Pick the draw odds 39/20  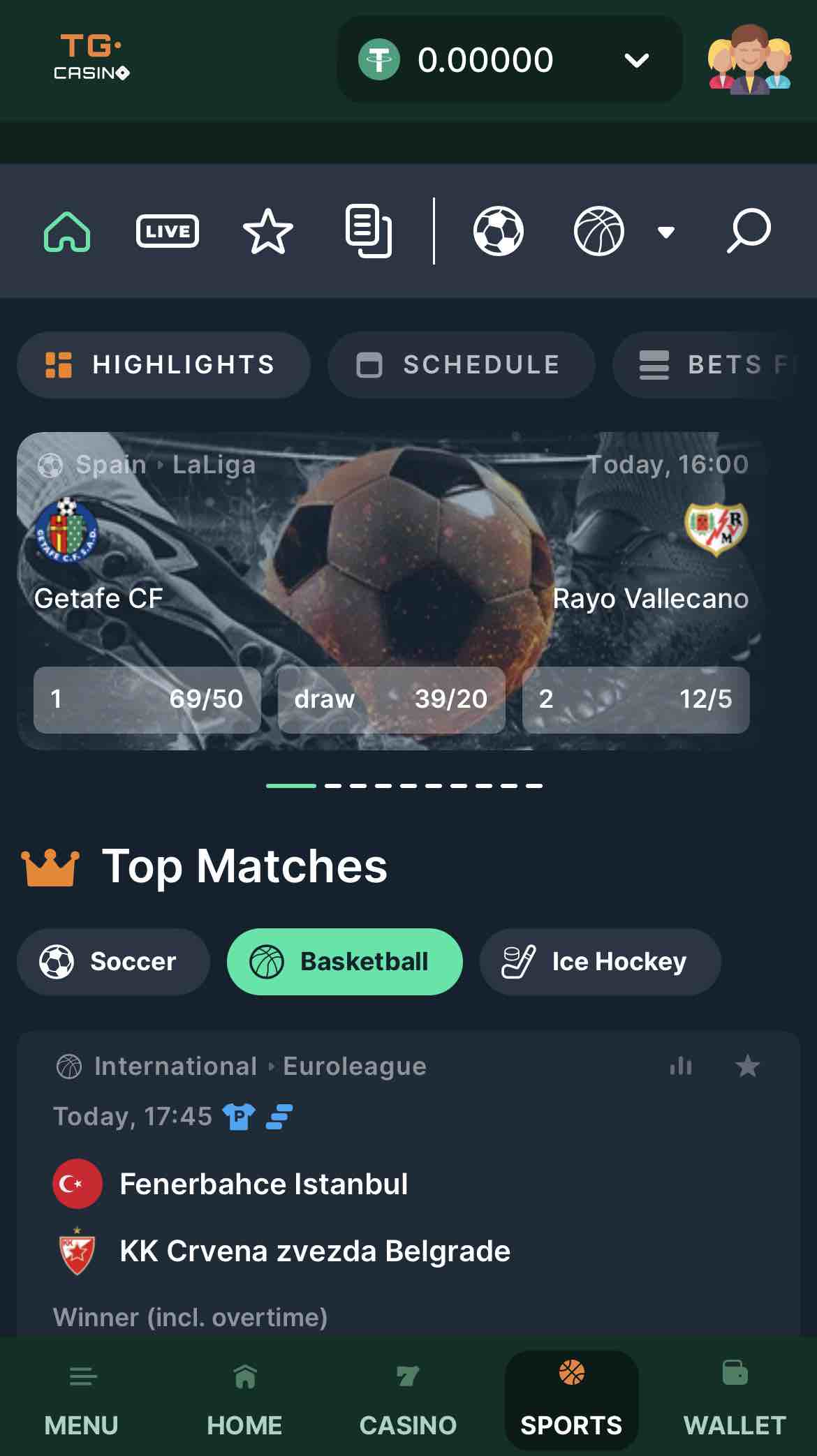pyautogui.click(x=391, y=700)
